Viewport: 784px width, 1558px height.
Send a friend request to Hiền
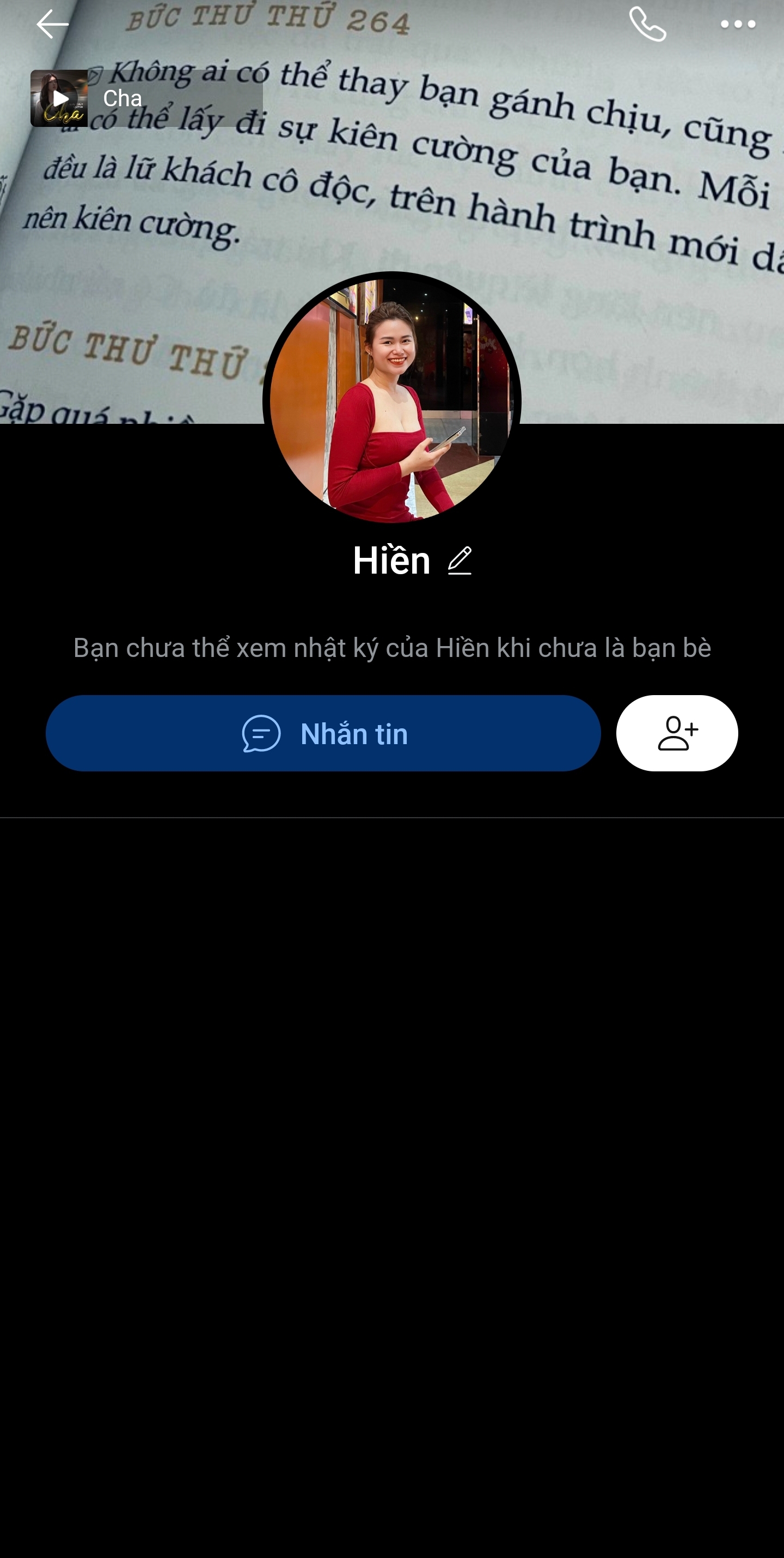pyautogui.click(x=676, y=733)
